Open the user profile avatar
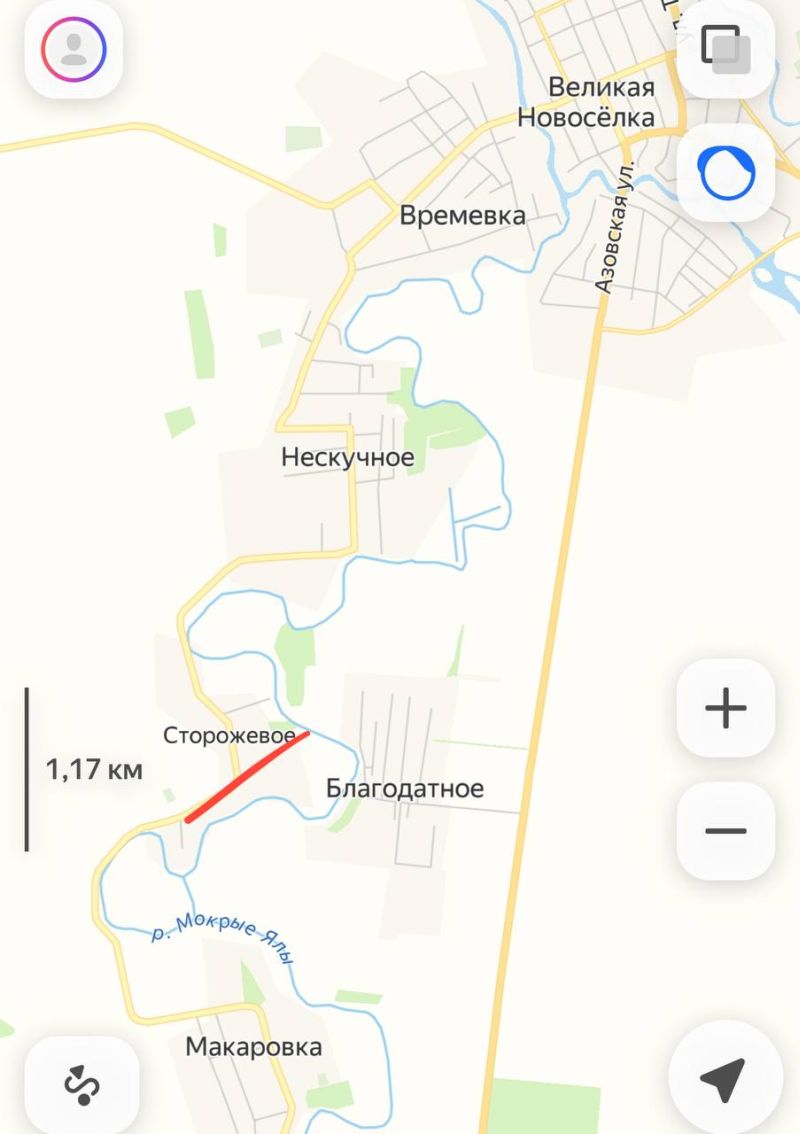The image size is (800, 1134). 73,48
